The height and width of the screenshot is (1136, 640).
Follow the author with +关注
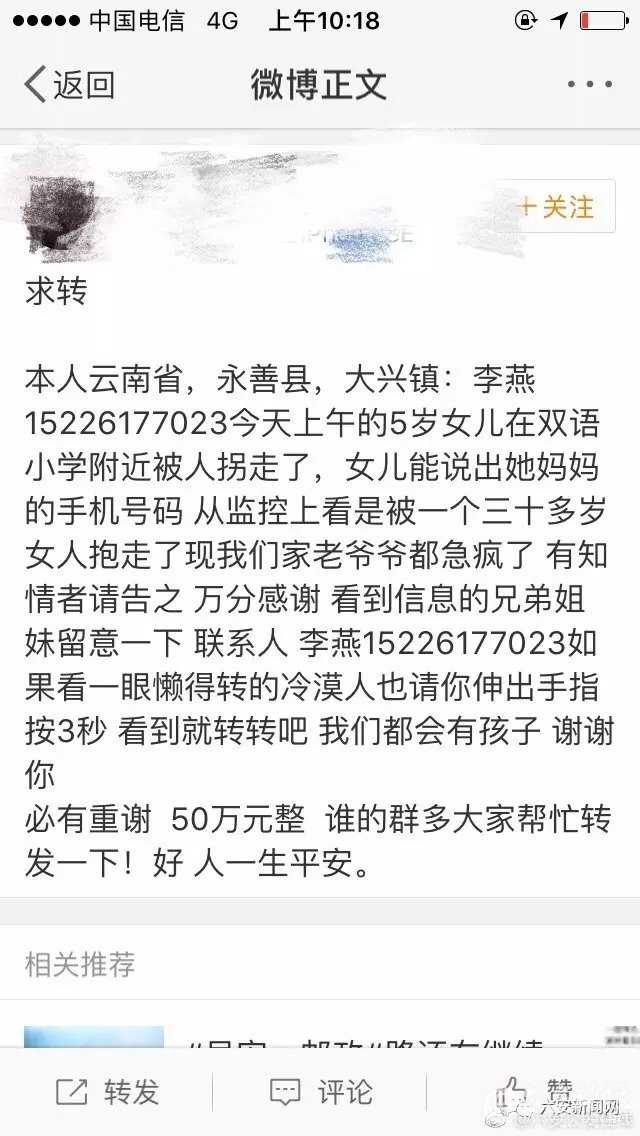pyautogui.click(x=556, y=207)
